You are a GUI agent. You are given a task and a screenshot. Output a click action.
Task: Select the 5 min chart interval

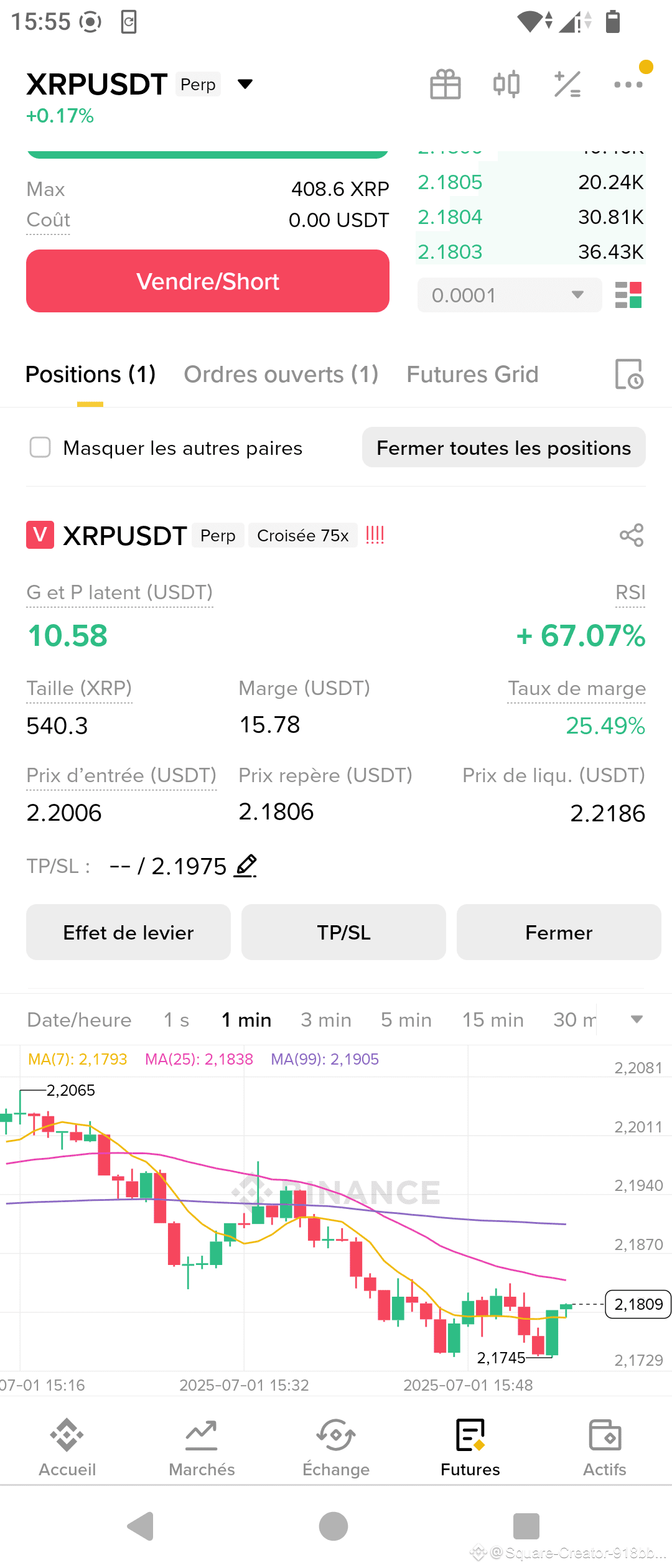coord(406,1020)
